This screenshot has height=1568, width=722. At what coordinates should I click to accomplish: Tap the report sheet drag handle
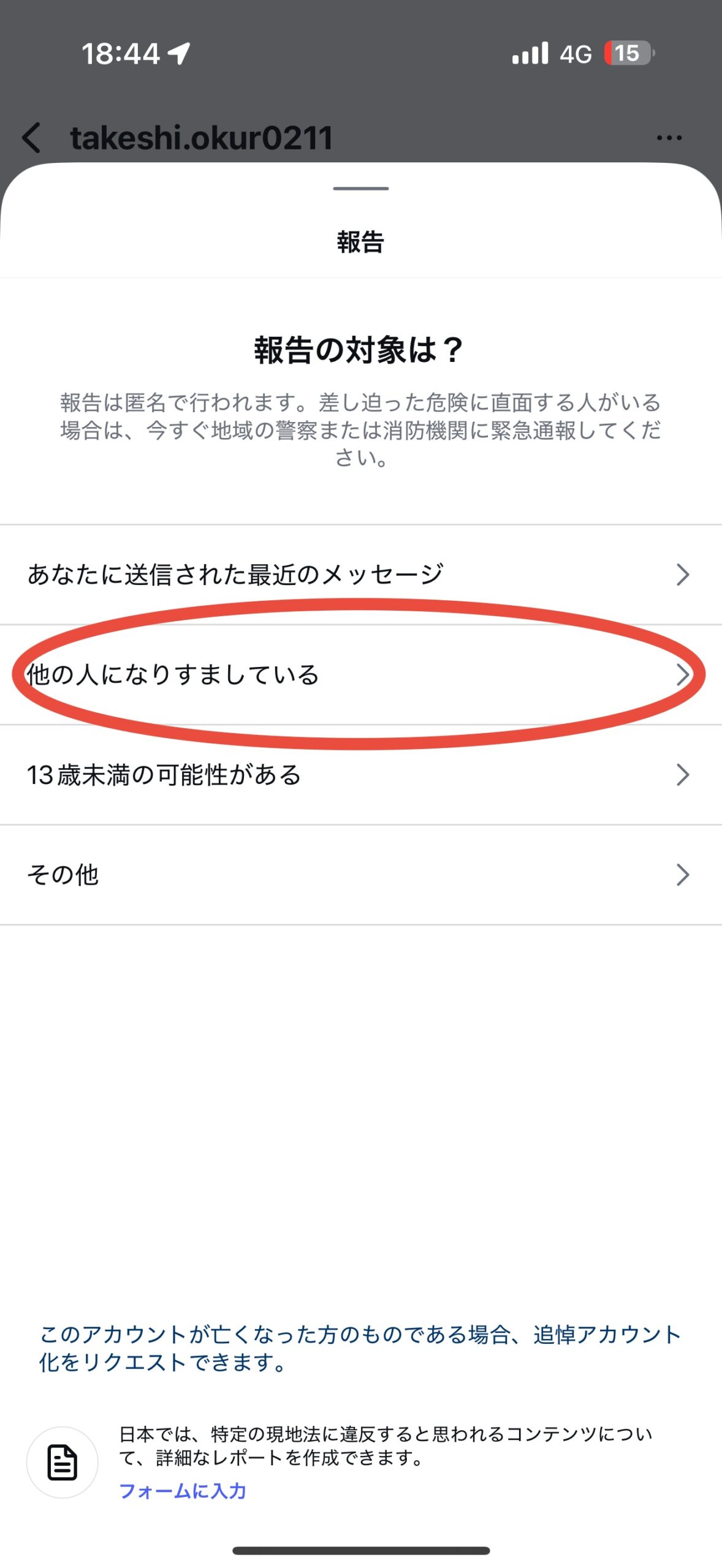click(360, 189)
